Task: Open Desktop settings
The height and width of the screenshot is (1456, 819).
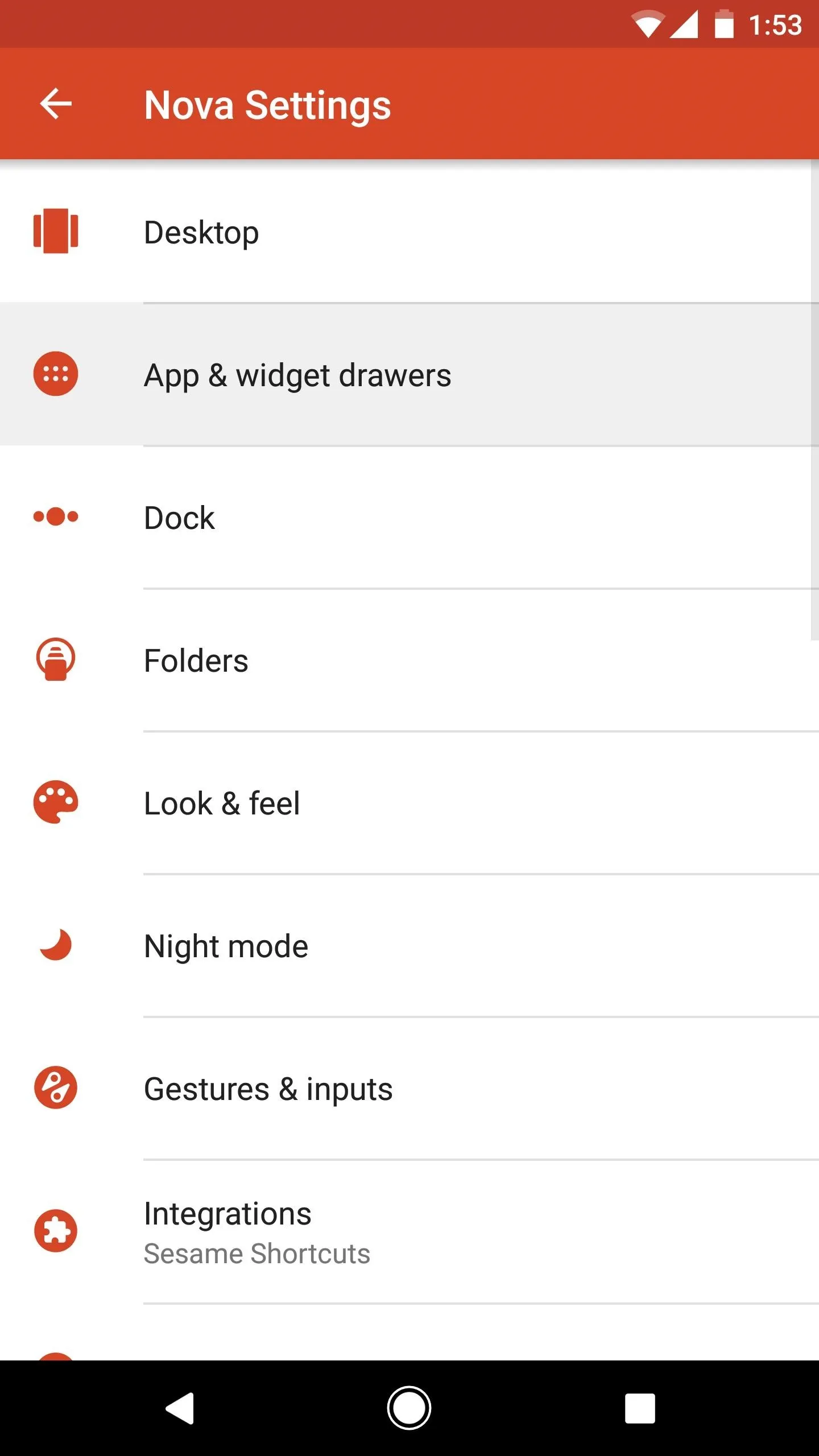Action: (x=409, y=231)
